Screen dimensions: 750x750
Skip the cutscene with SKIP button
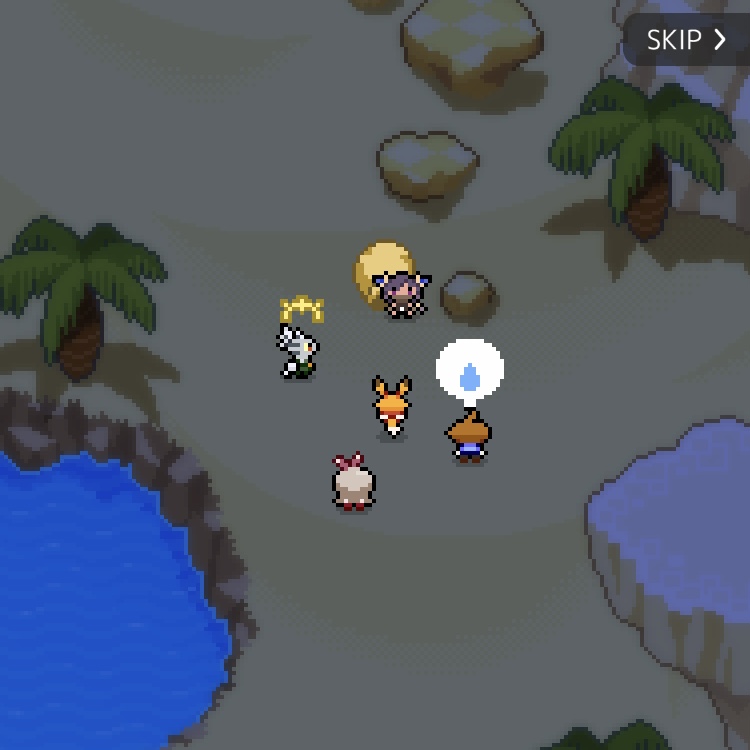click(x=687, y=40)
